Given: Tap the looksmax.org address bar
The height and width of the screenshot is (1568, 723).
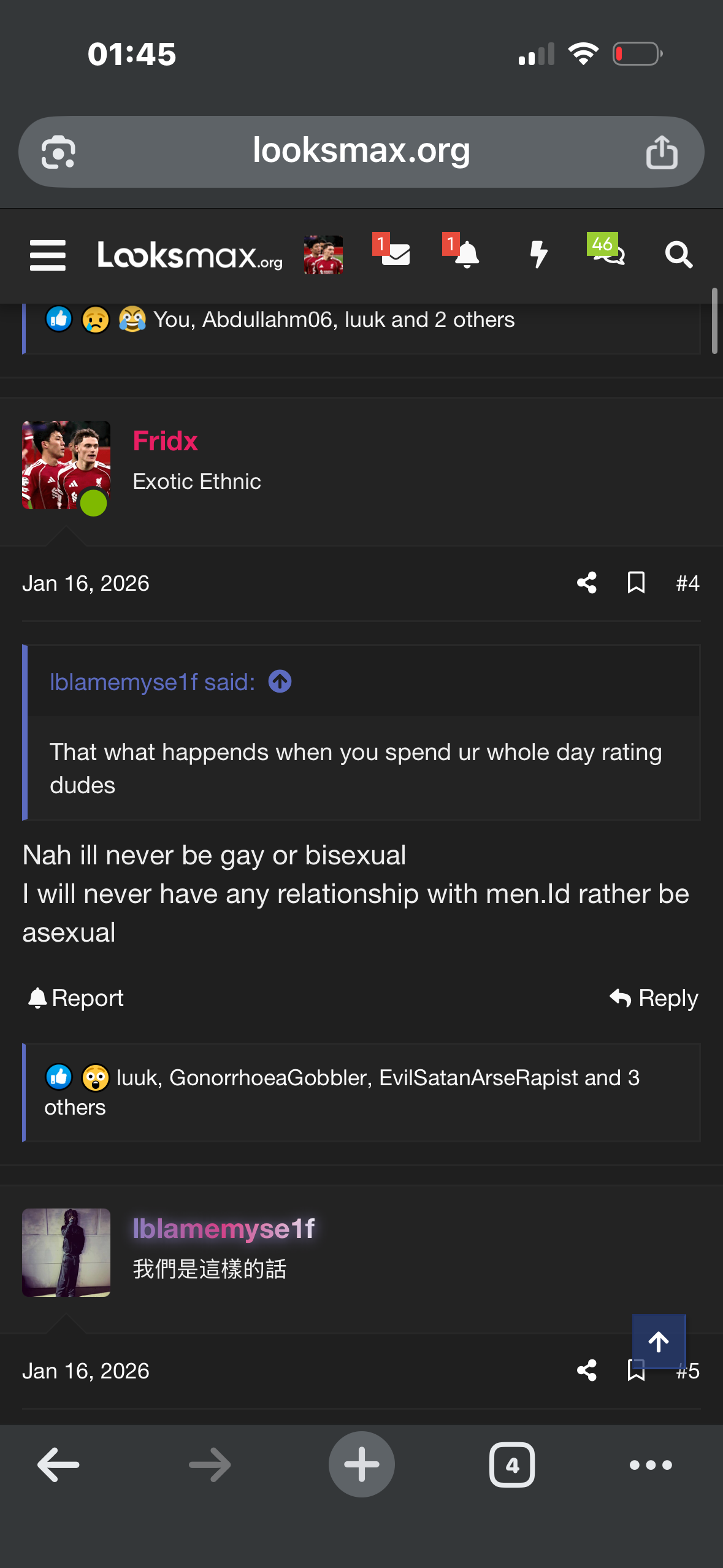Looking at the screenshot, I should 361,152.
